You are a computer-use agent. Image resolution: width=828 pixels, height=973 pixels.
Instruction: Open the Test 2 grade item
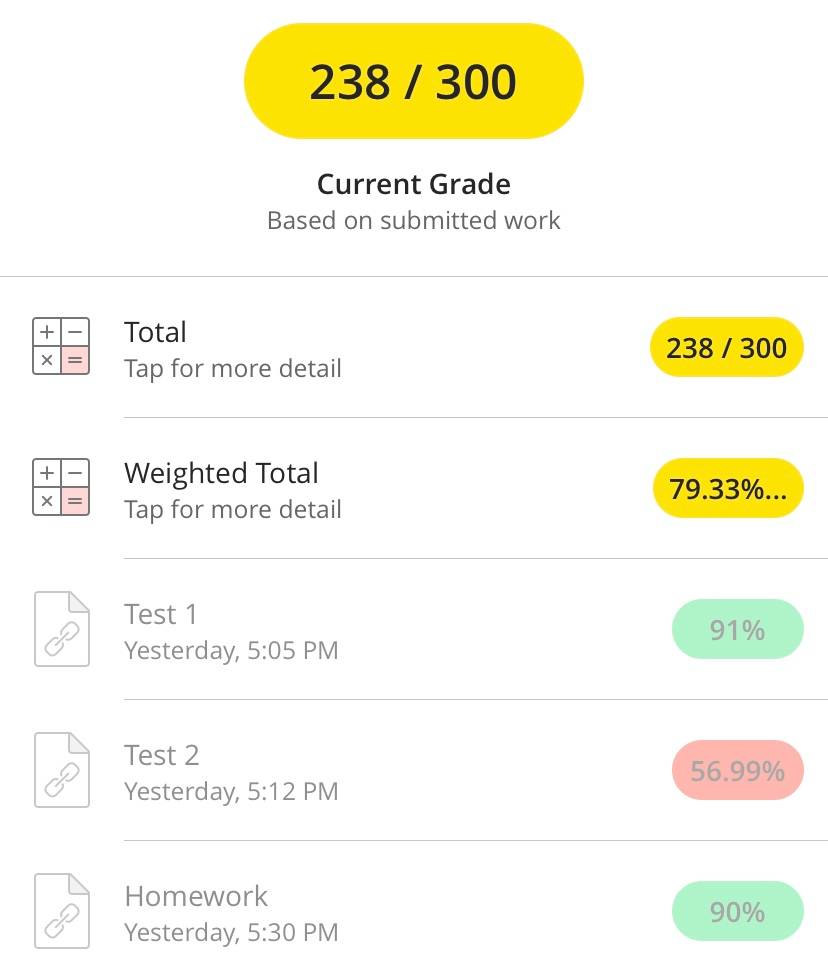pos(414,770)
